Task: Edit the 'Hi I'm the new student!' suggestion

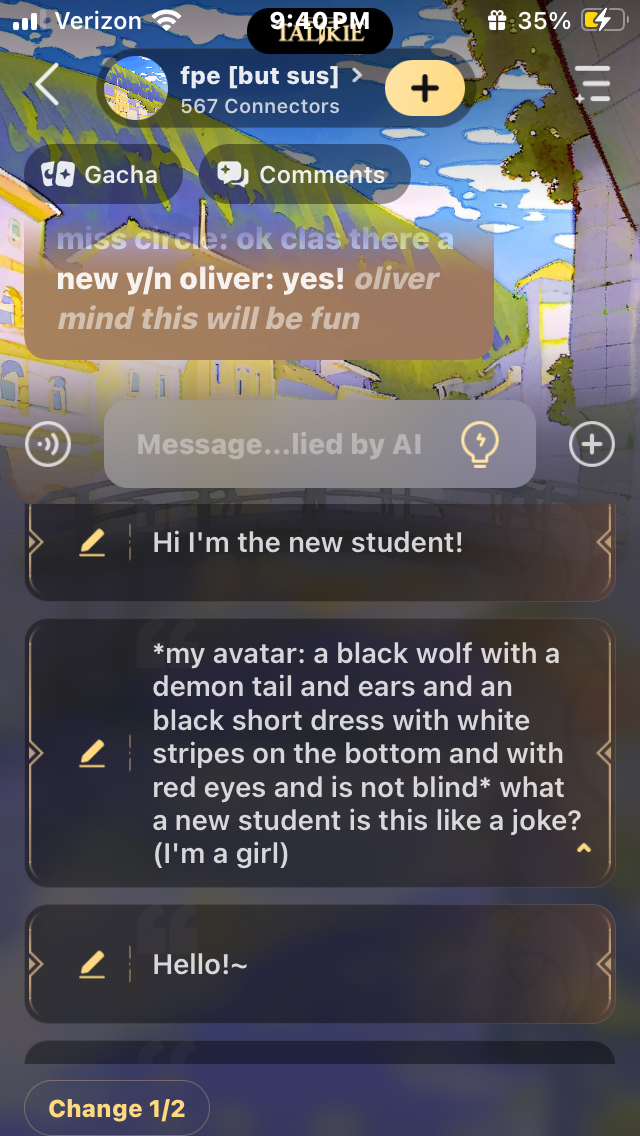Action: (x=92, y=543)
